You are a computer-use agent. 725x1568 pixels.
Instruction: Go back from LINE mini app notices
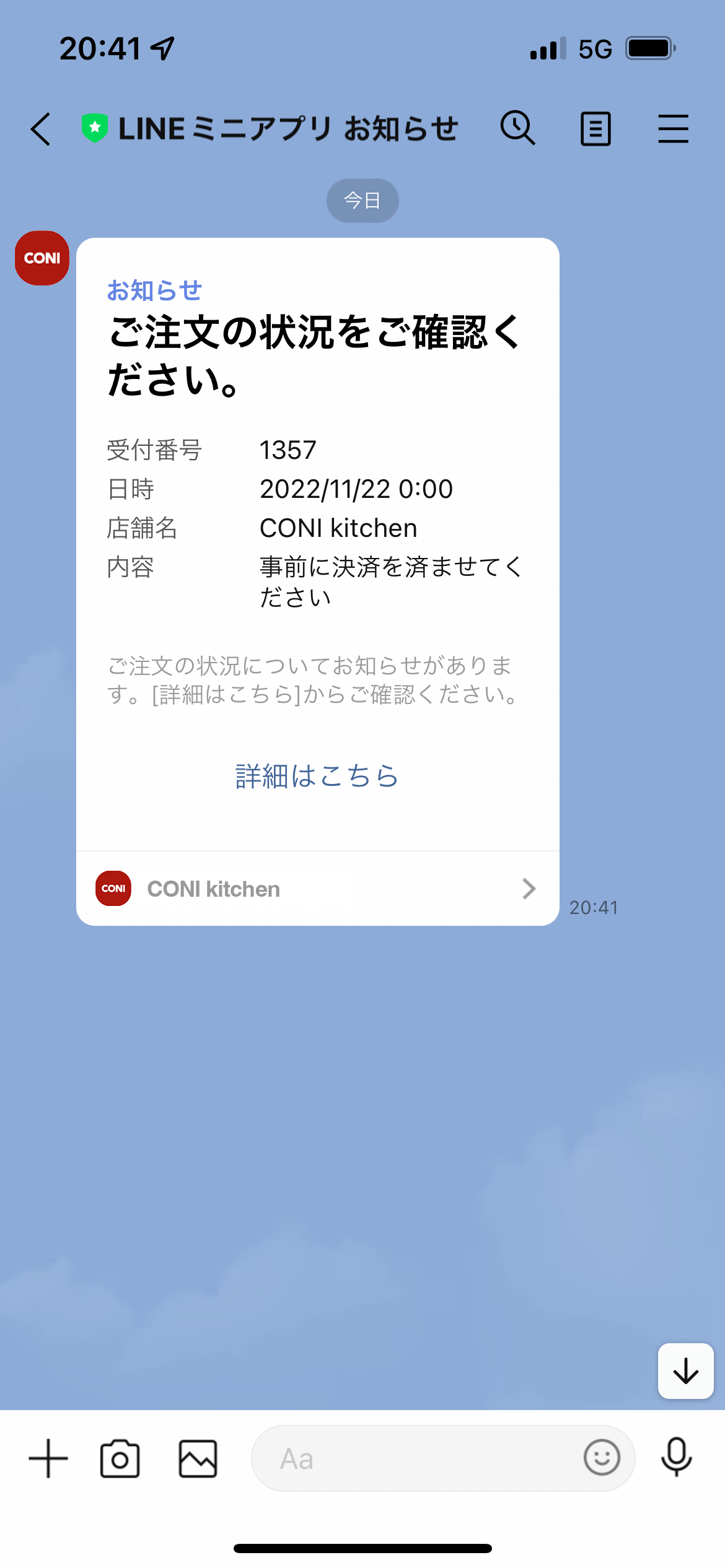(41, 129)
